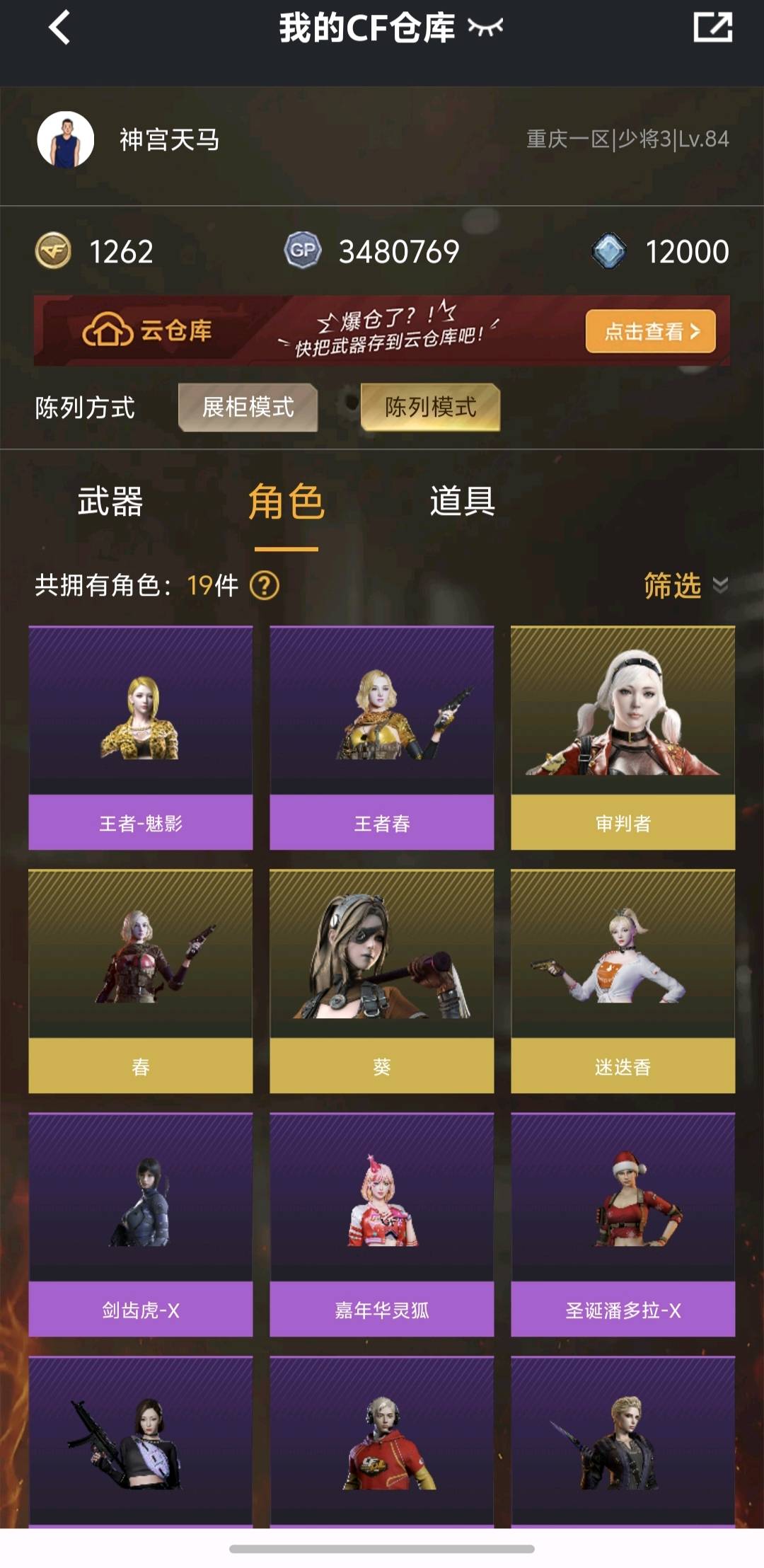Viewport: 764px width, 1568px height.
Task: Open the 剑齿虎-X character card
Action: pos(141,1225)
